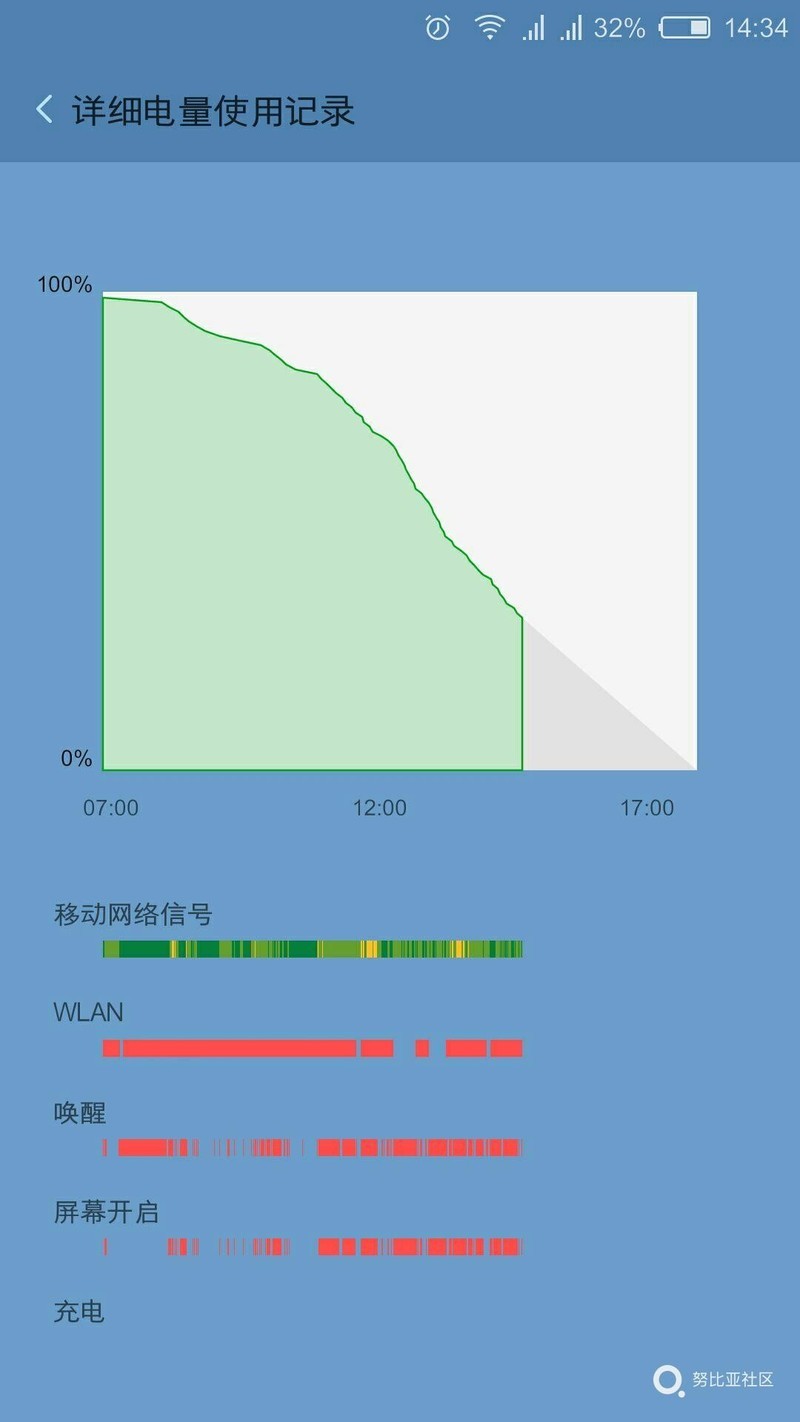The width and height of the screenshot is (800, 1422).
Task: Tap the 32% battery percentage text
Action: click(x=619, y=28)
